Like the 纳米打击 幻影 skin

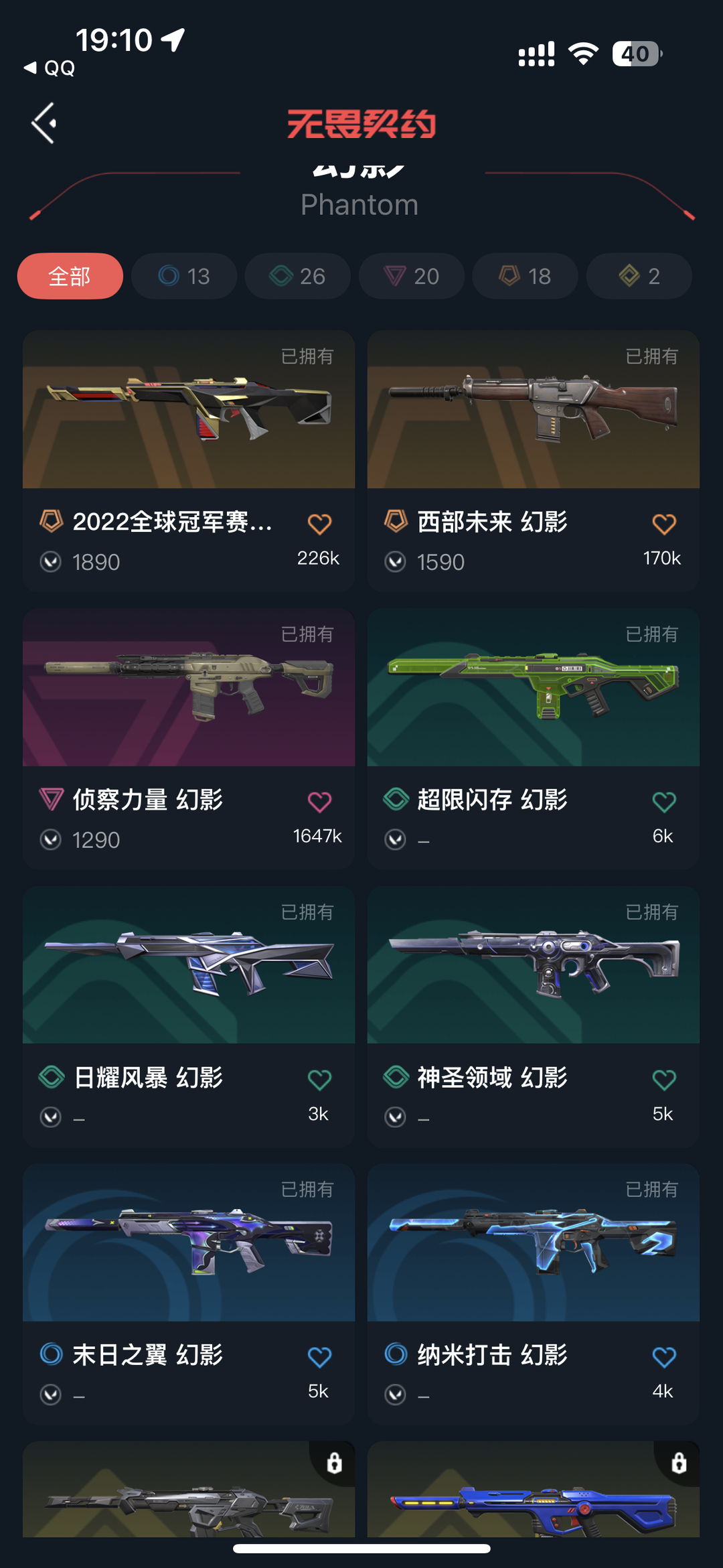coord(663,1357)
